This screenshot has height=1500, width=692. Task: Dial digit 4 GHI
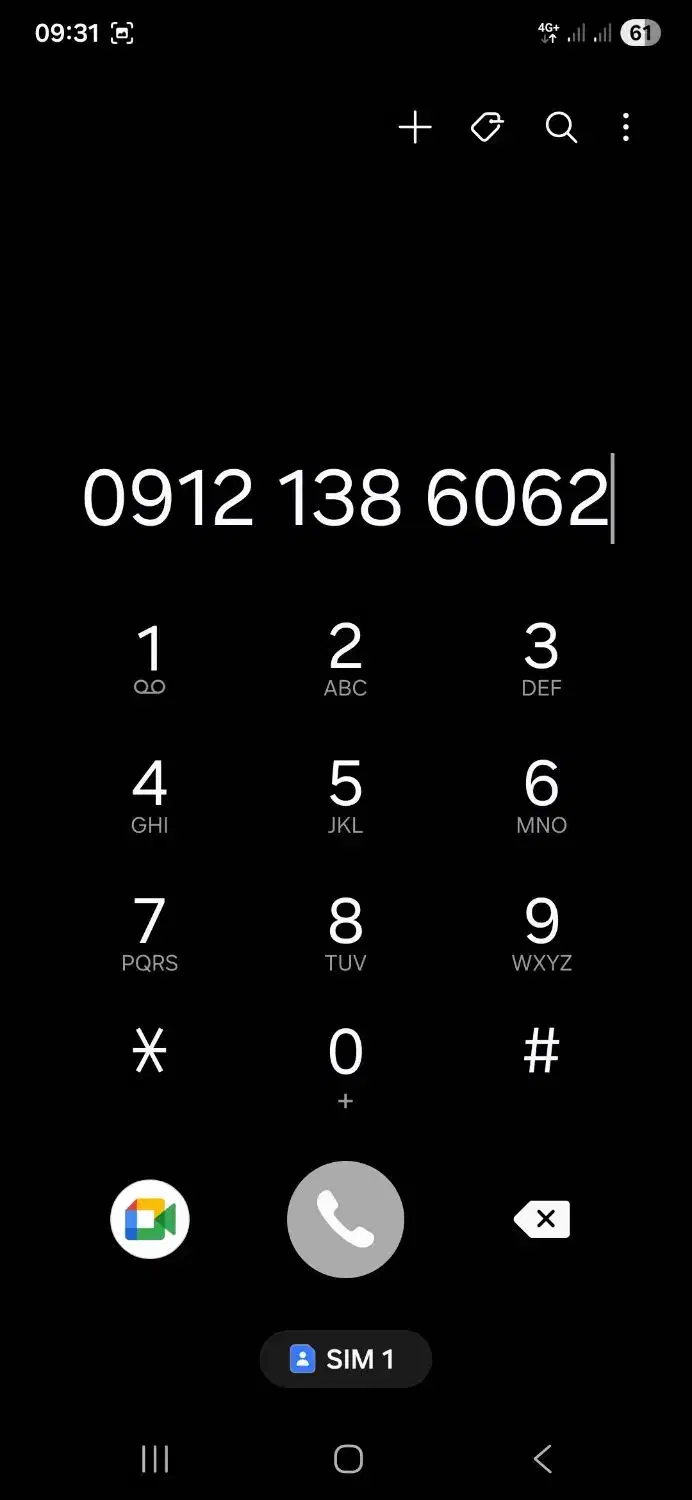[x=150, y=797]
